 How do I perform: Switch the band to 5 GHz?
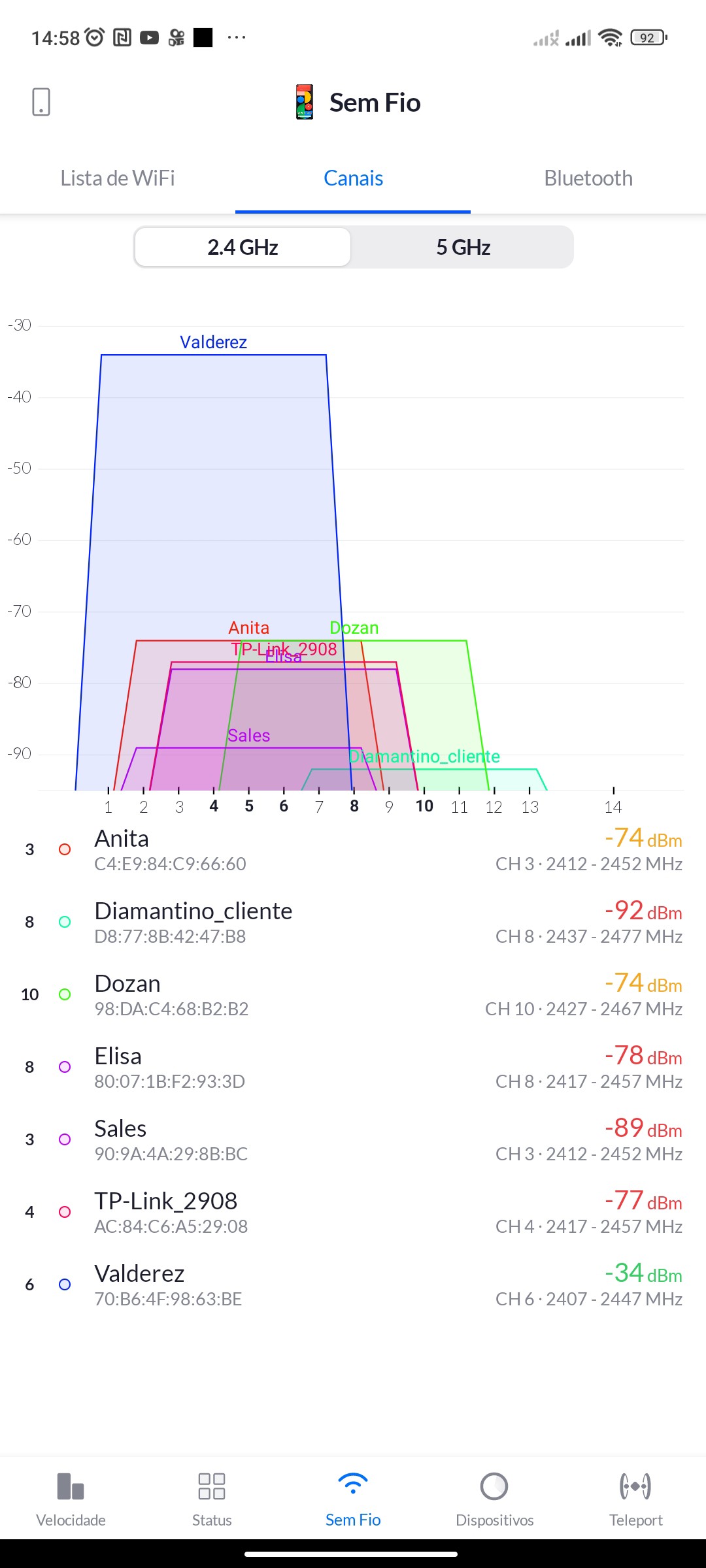(x=463, y=248)
